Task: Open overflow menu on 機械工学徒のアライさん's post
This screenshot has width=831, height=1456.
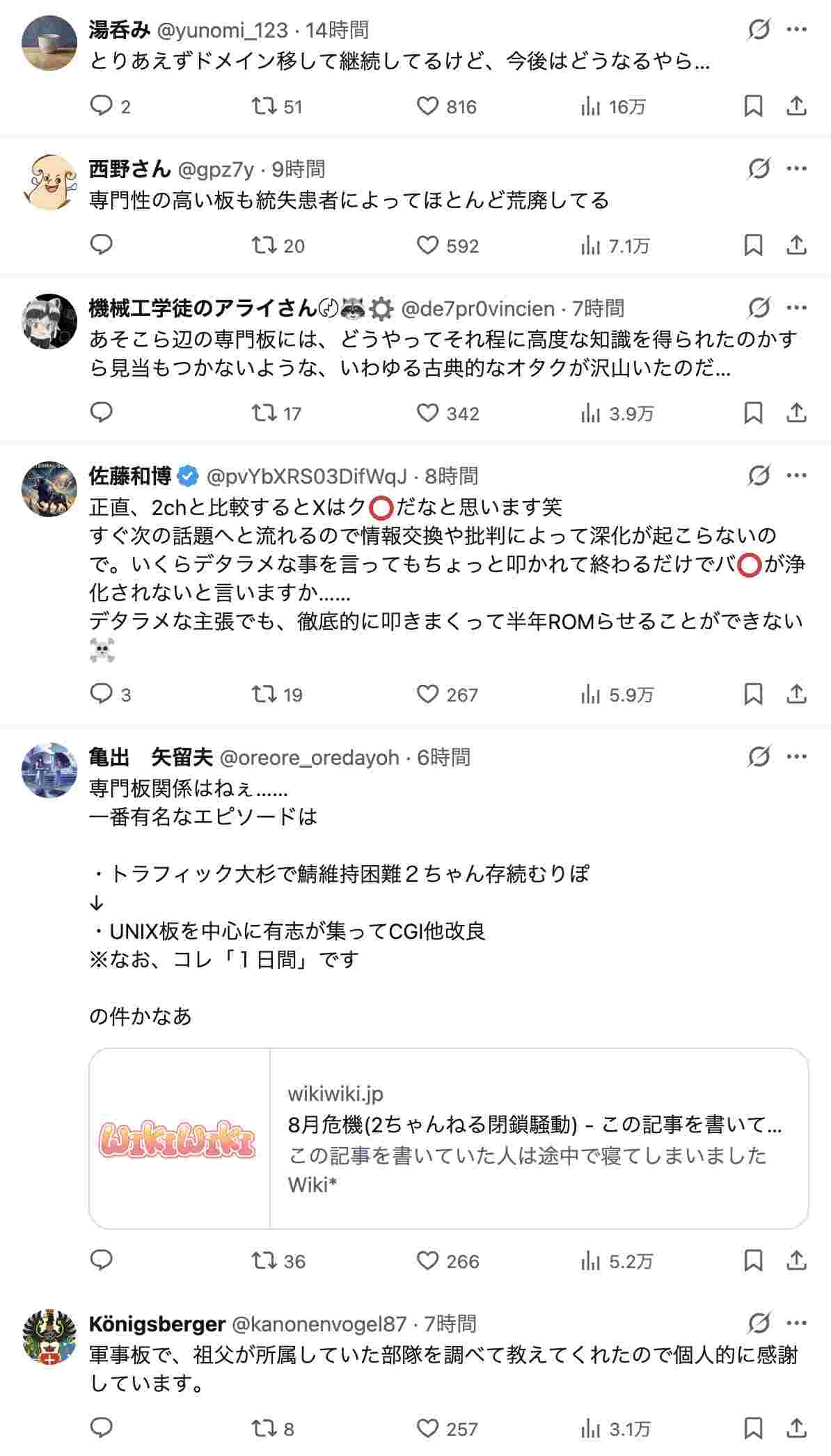Action: pyautogui.click(x=796, y=308)
